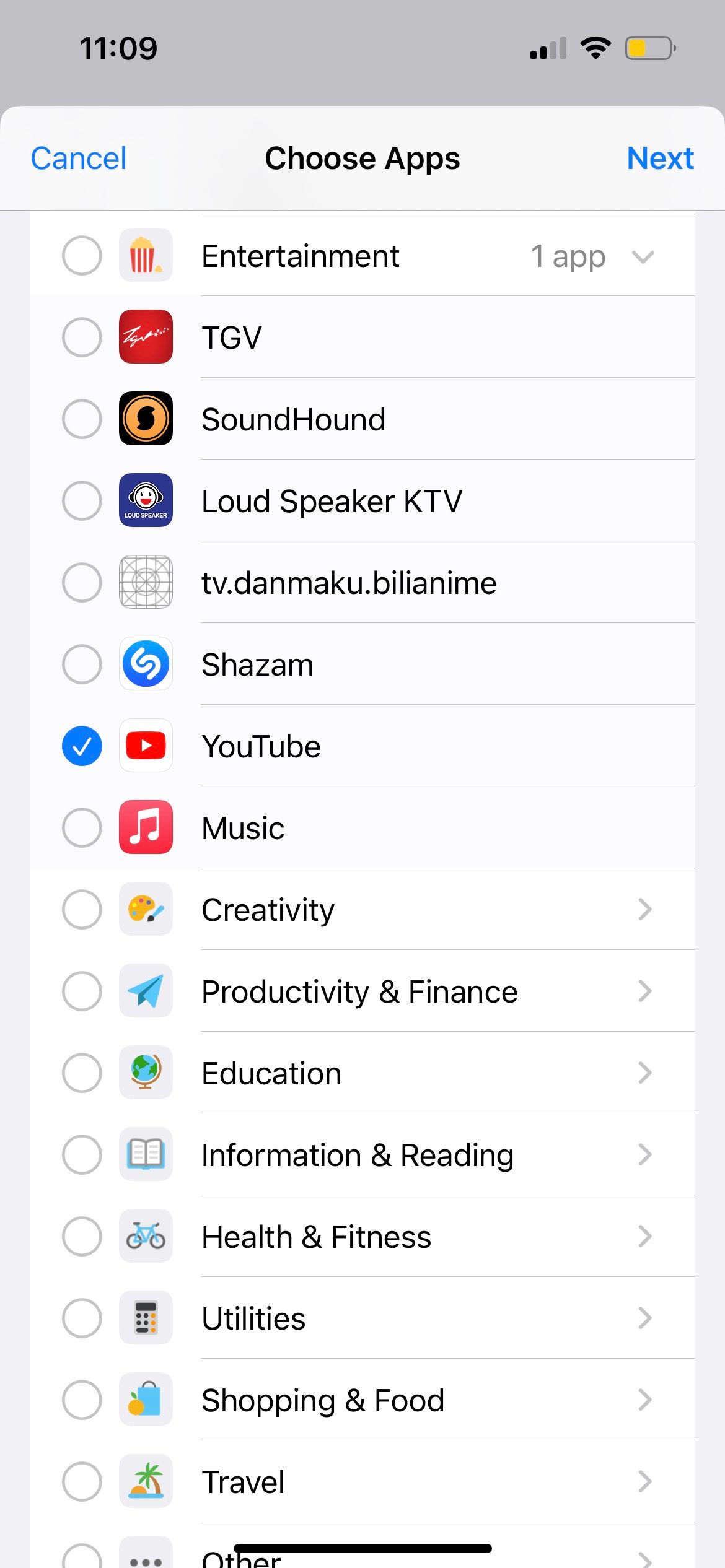Expand Shopping & Food category

coord(644,1400)
